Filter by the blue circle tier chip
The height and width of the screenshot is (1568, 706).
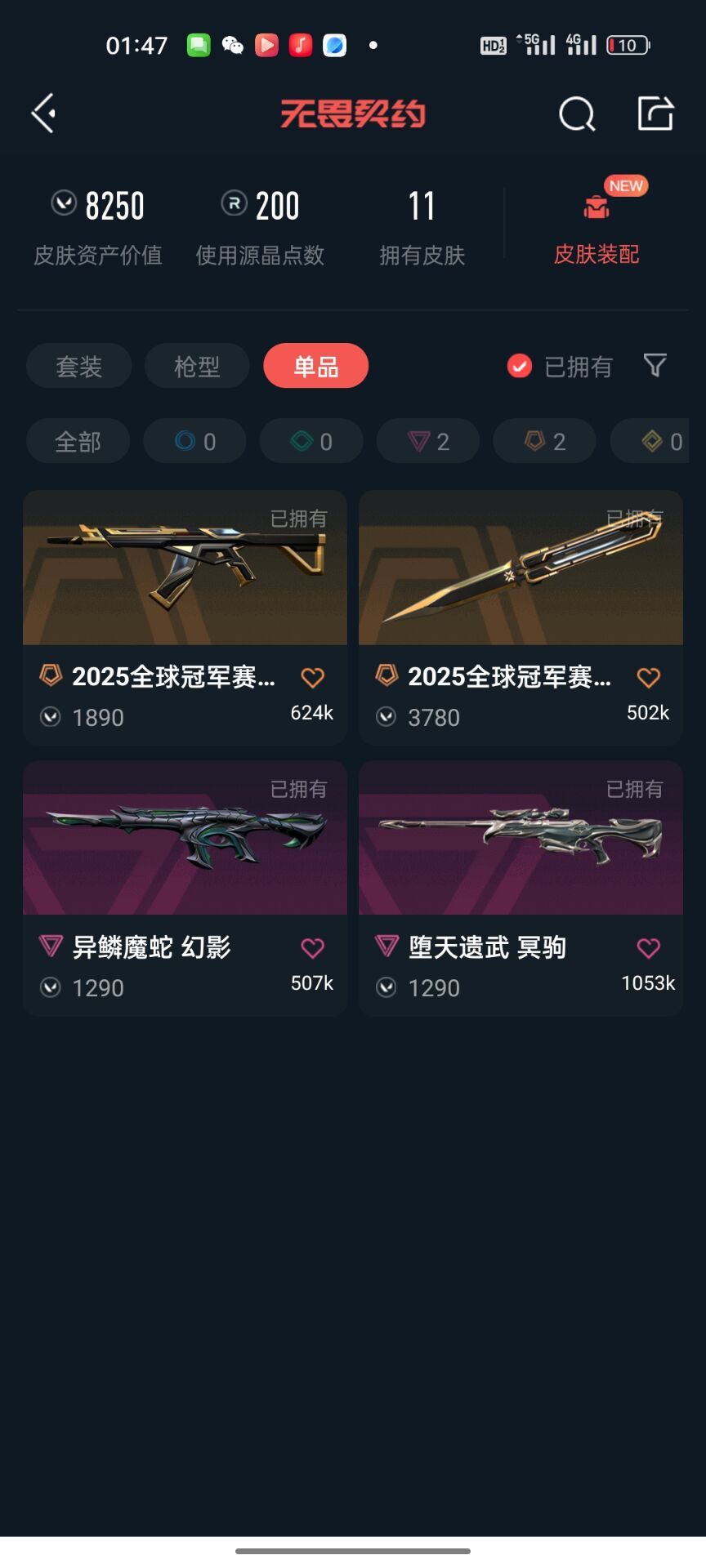(194, 442)
